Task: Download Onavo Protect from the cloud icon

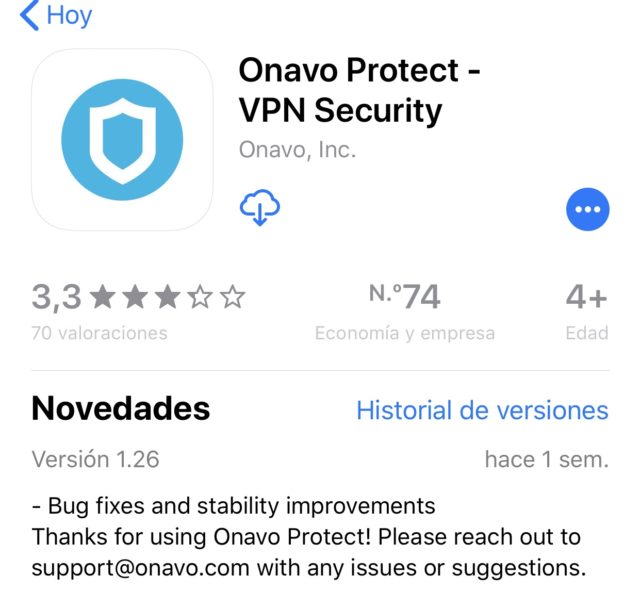Action: pos(260,208)
